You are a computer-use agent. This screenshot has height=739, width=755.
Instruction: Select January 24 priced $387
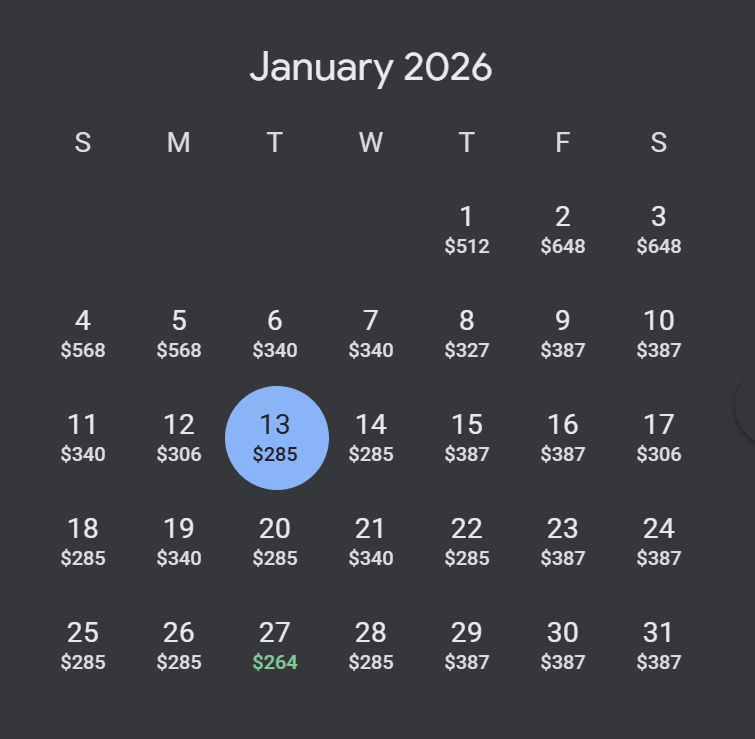coord(659,542)
